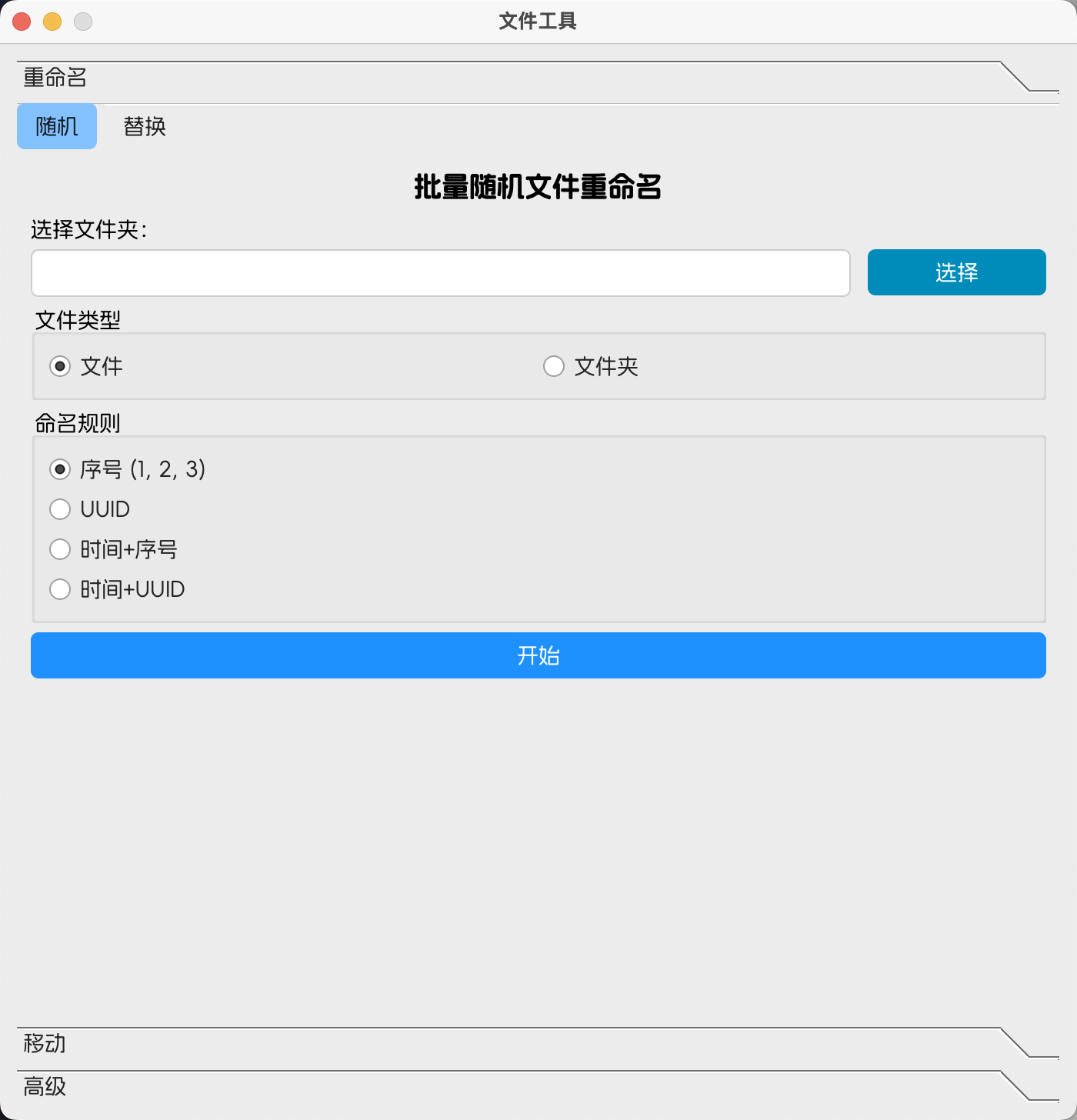Viewport: 1077px width, 1120px height.
Task: Tap the 选择 folder button
Action: 956,272
